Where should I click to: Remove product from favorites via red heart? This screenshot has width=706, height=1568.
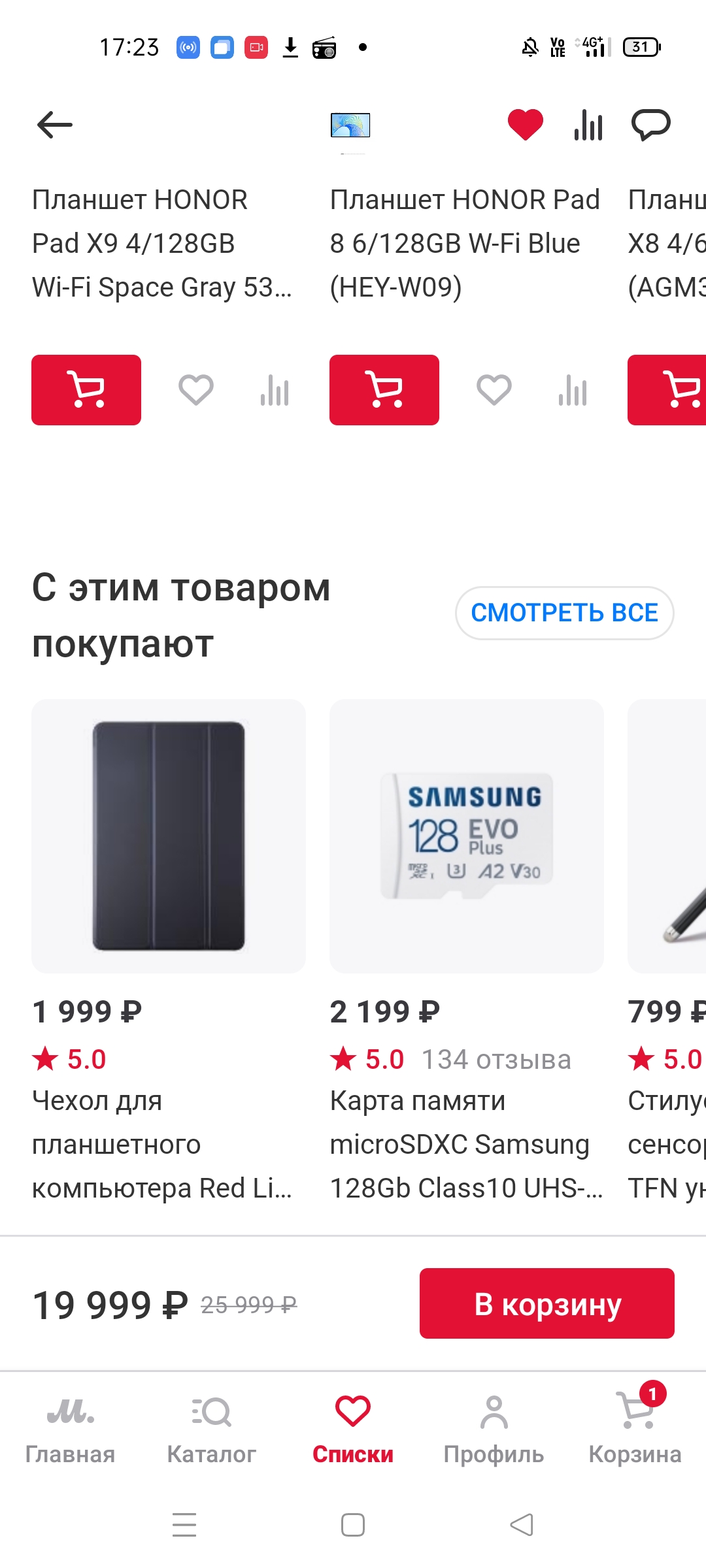526,125
